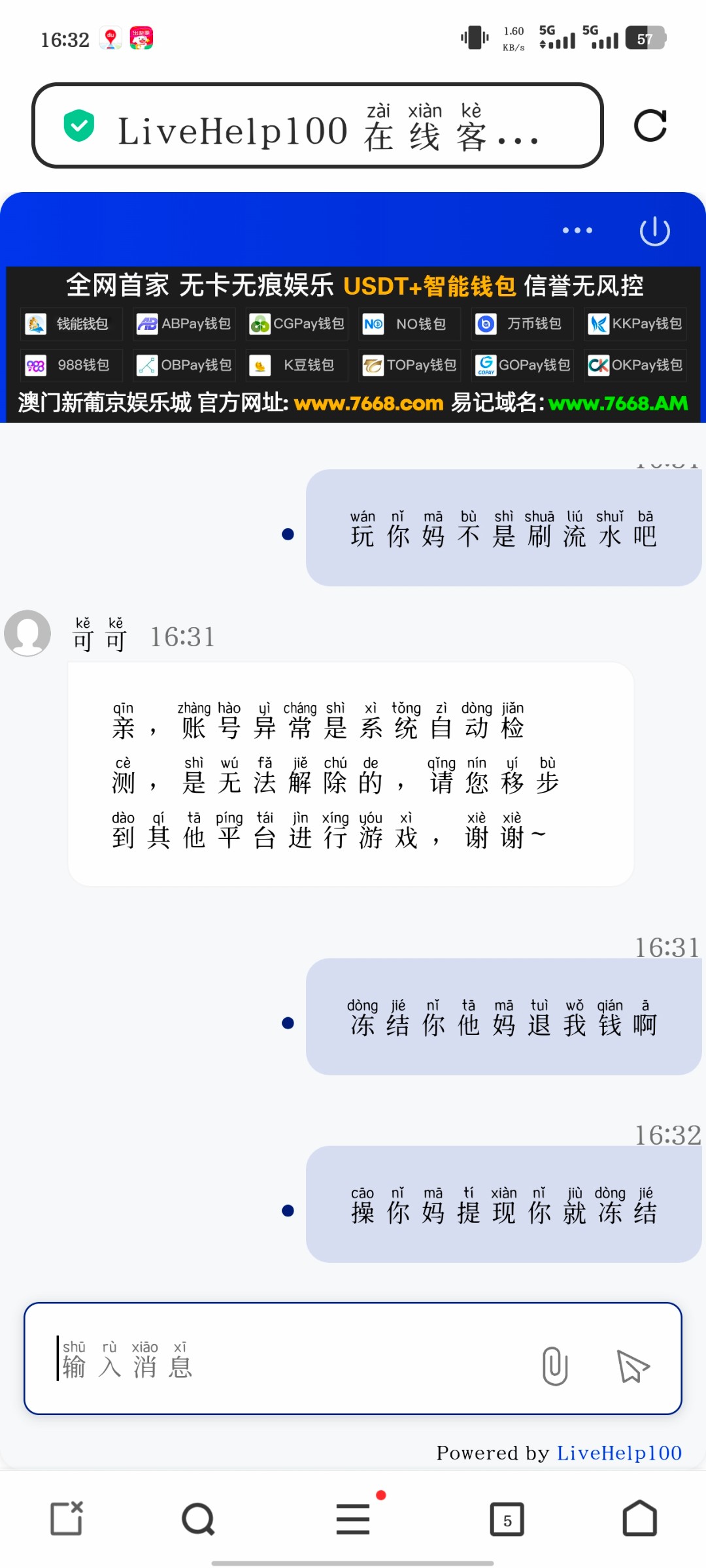Open browser search from the bottom bar

[198, 1518]
